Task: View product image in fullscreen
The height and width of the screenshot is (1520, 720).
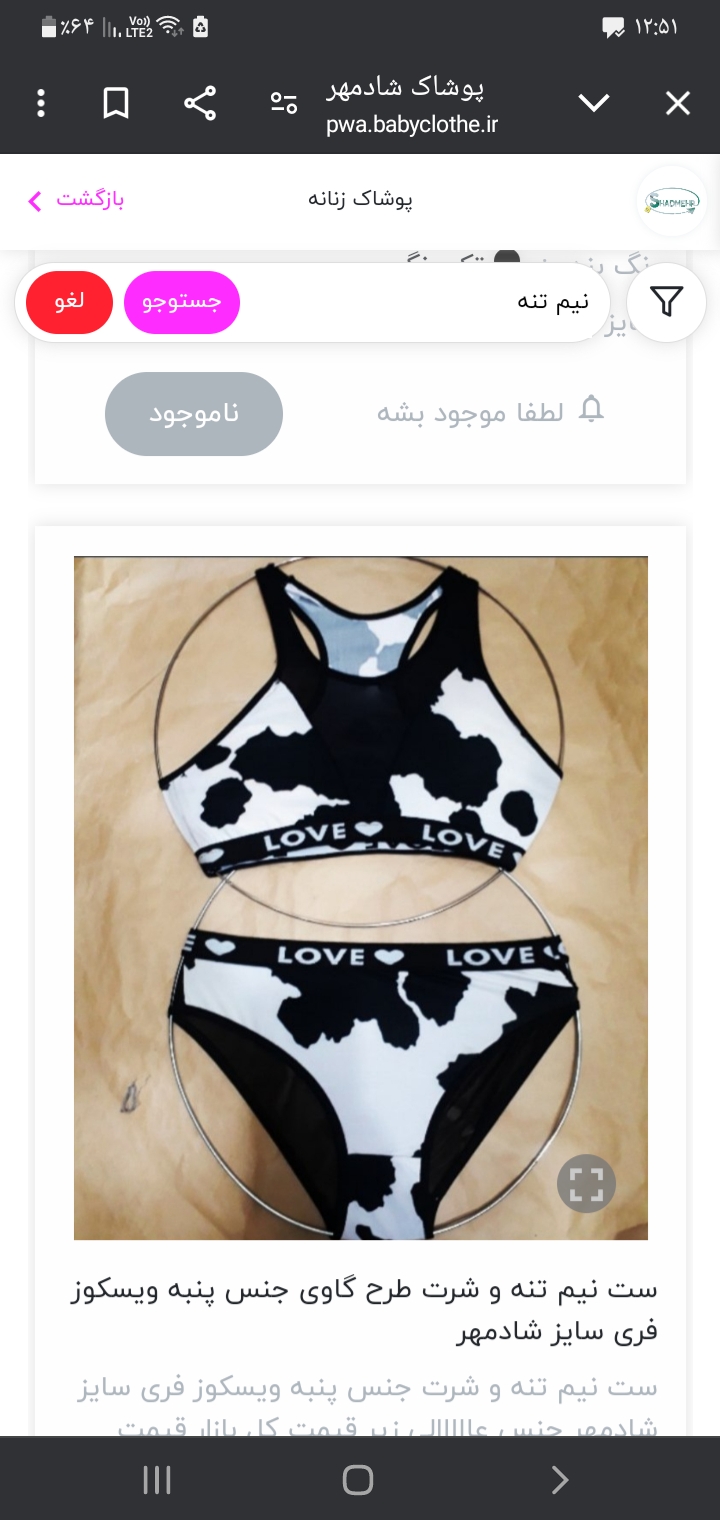Action: (586, 1184)
